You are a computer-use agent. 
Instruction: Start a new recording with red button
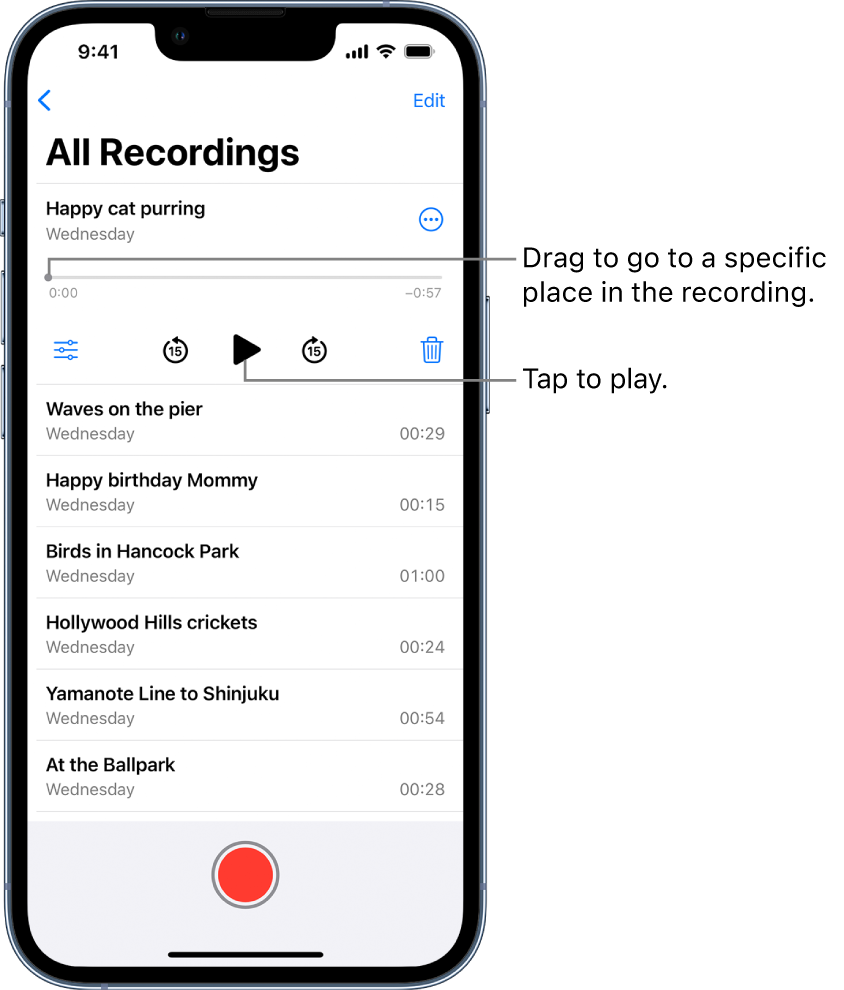(x=245, y=874)
